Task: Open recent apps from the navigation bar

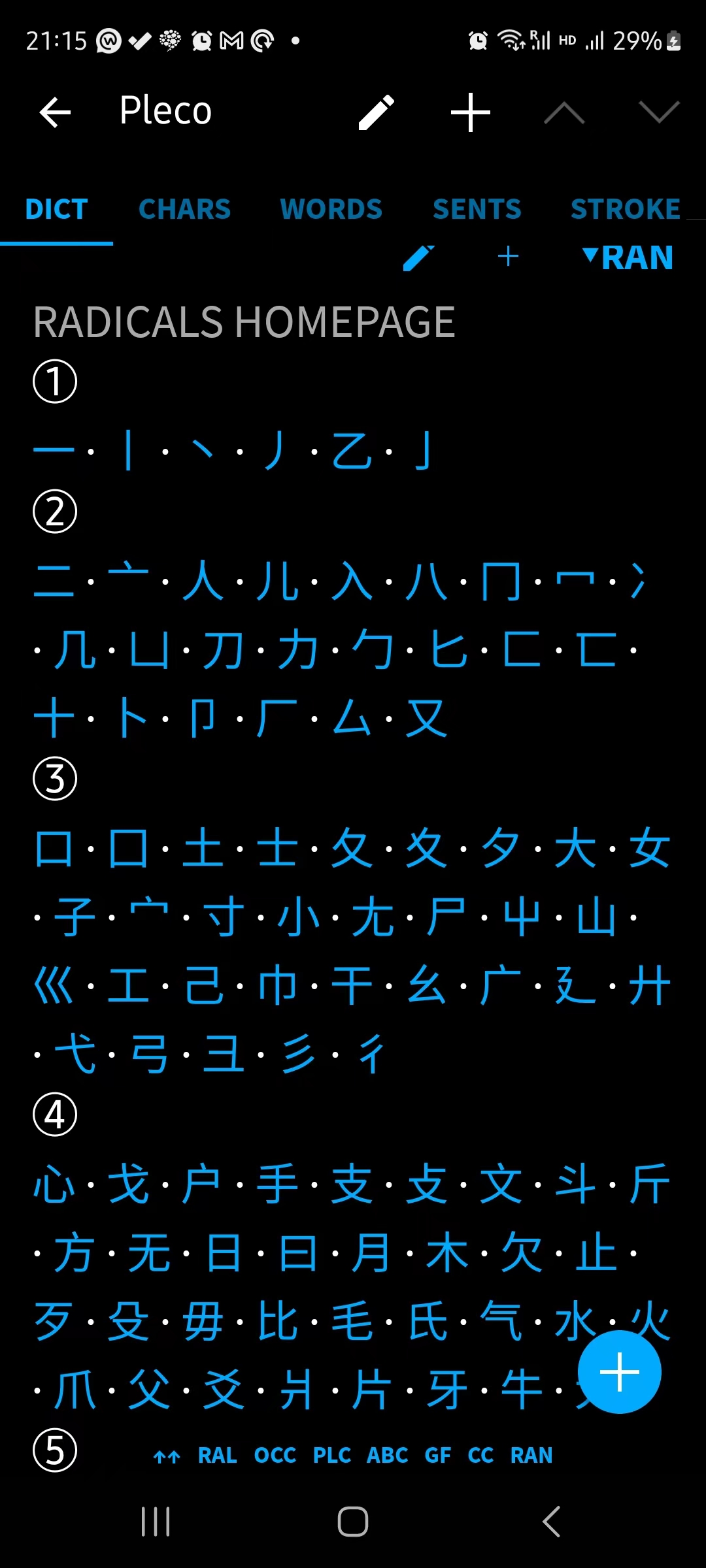Action: pos(156,1522)
